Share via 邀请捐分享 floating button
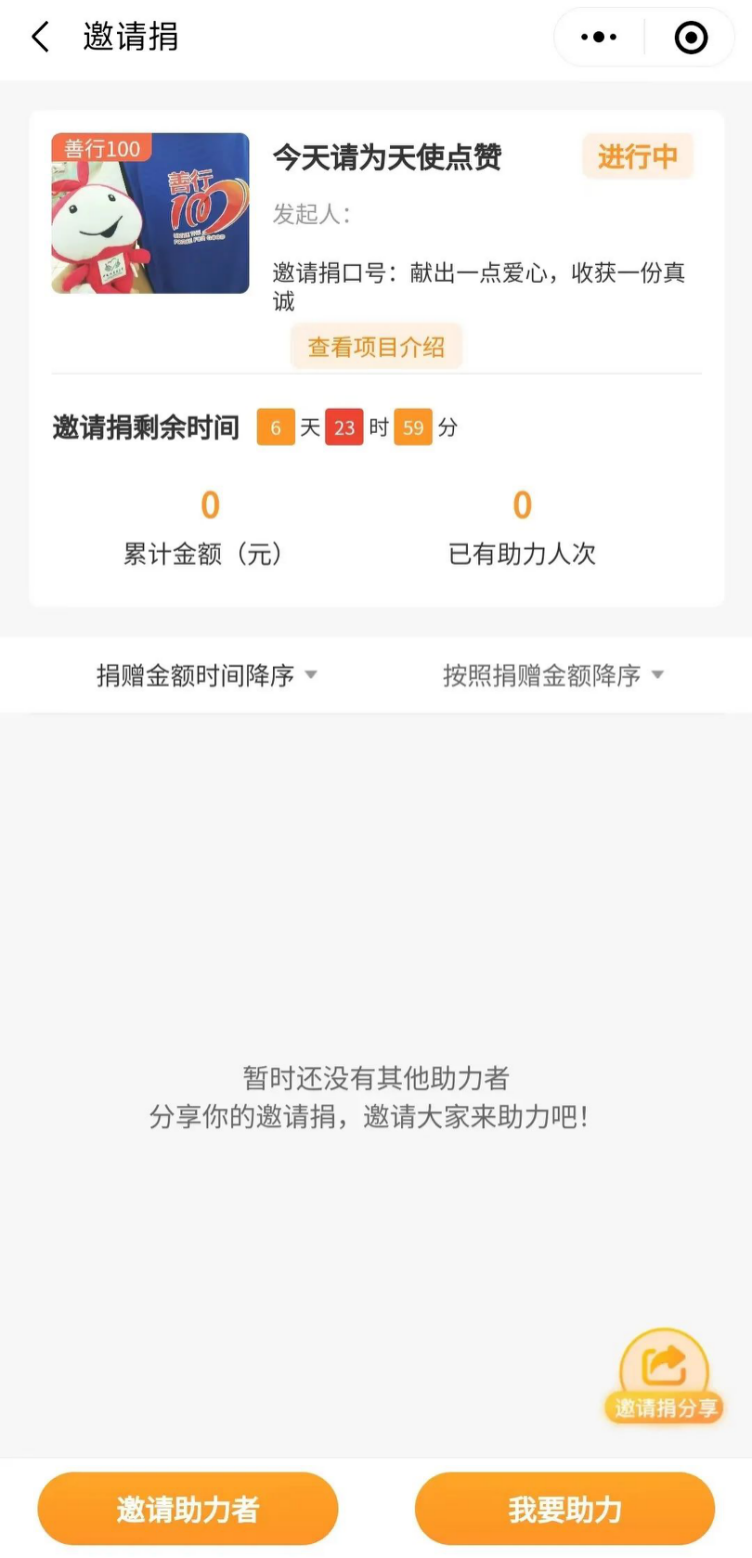752x1558 pixels. (x=664, y=1377)
